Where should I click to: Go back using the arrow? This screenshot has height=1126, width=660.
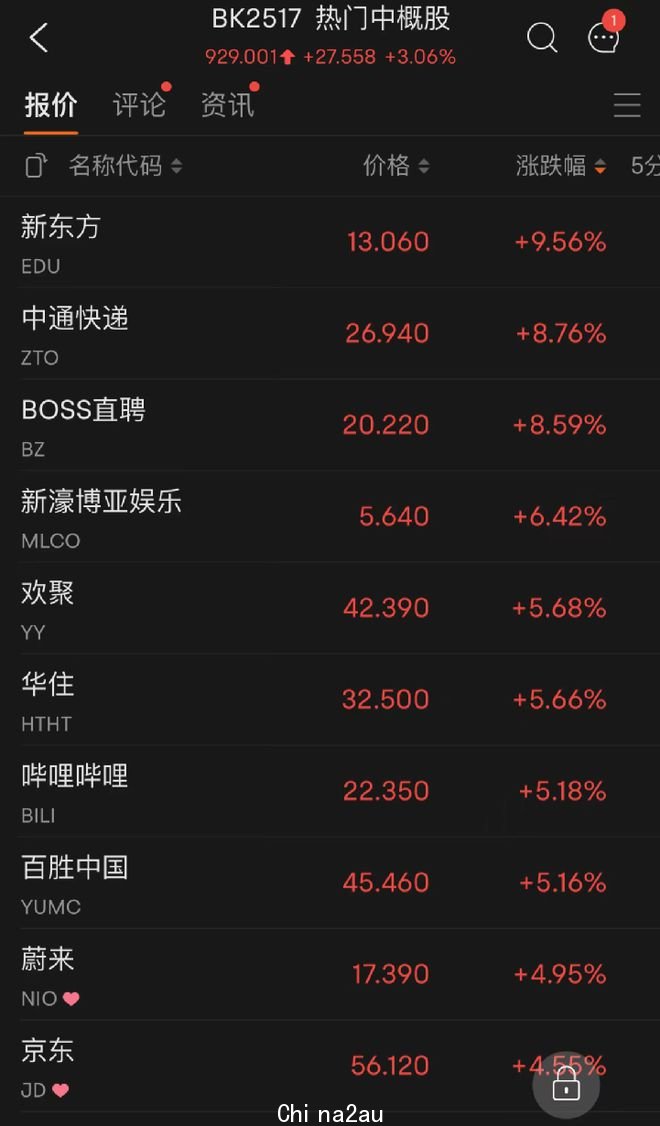click(x=39, y=37)
